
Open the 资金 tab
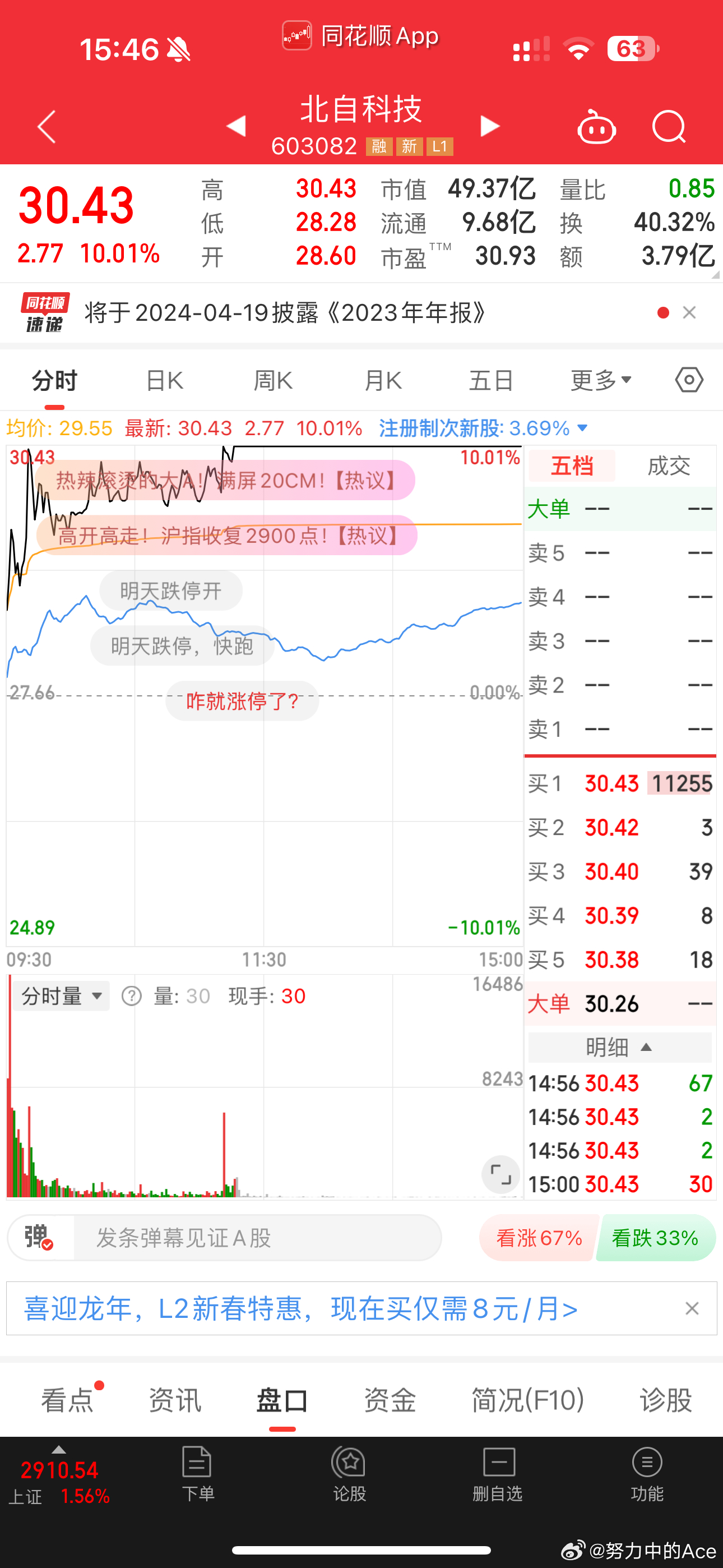point(390,1400)
